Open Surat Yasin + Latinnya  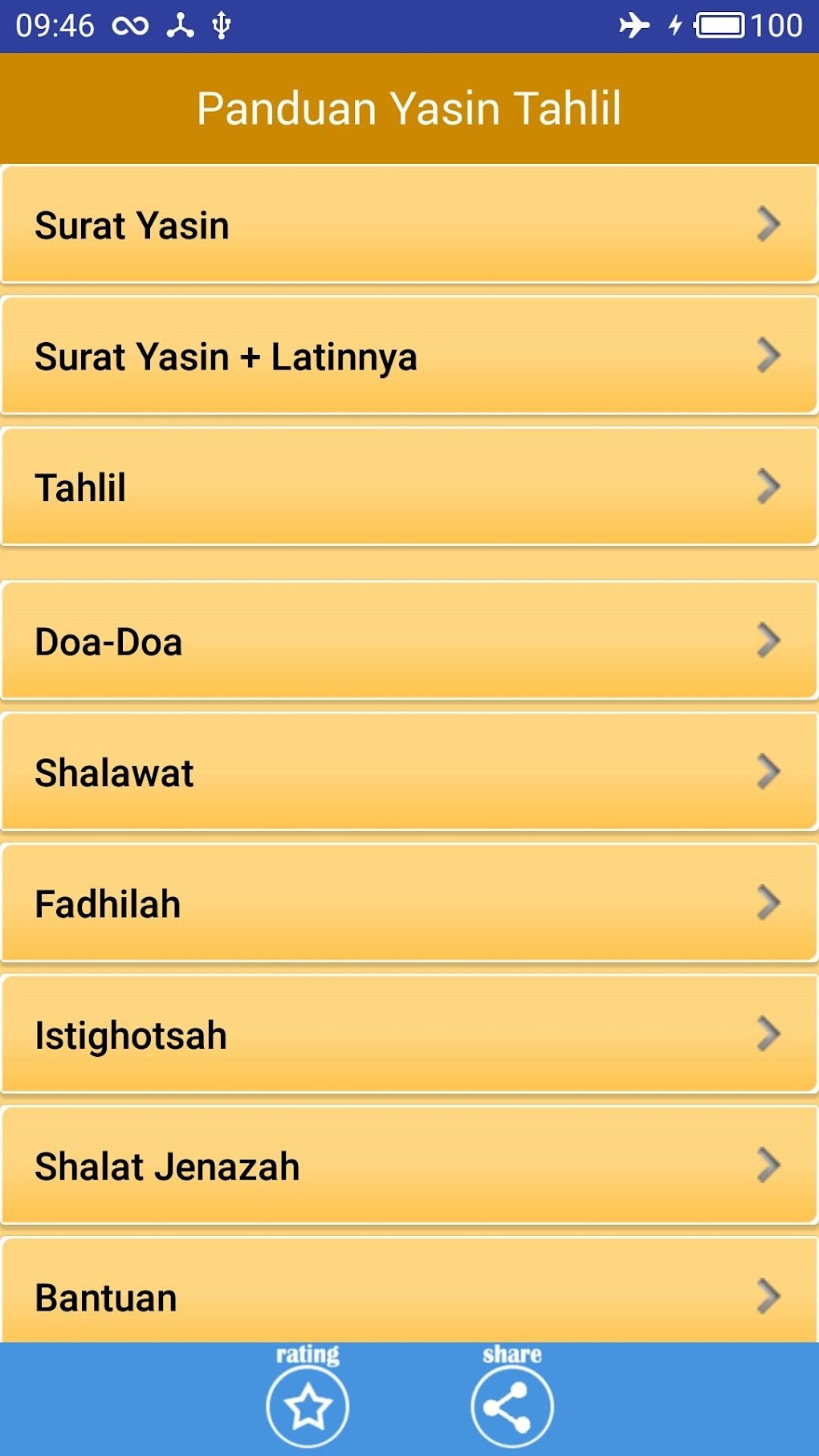(409, 356)
